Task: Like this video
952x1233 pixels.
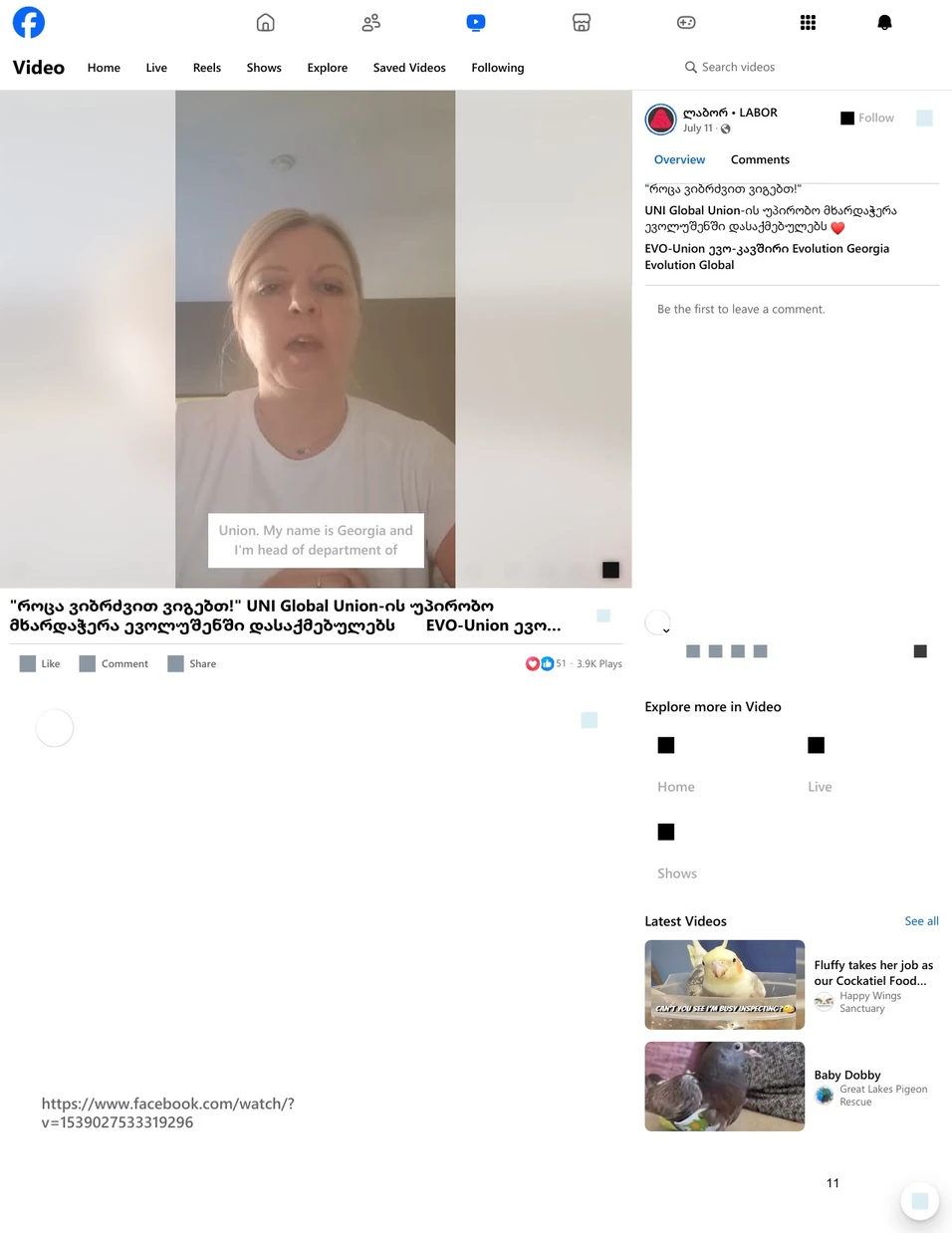Action: tap(40, 663)
